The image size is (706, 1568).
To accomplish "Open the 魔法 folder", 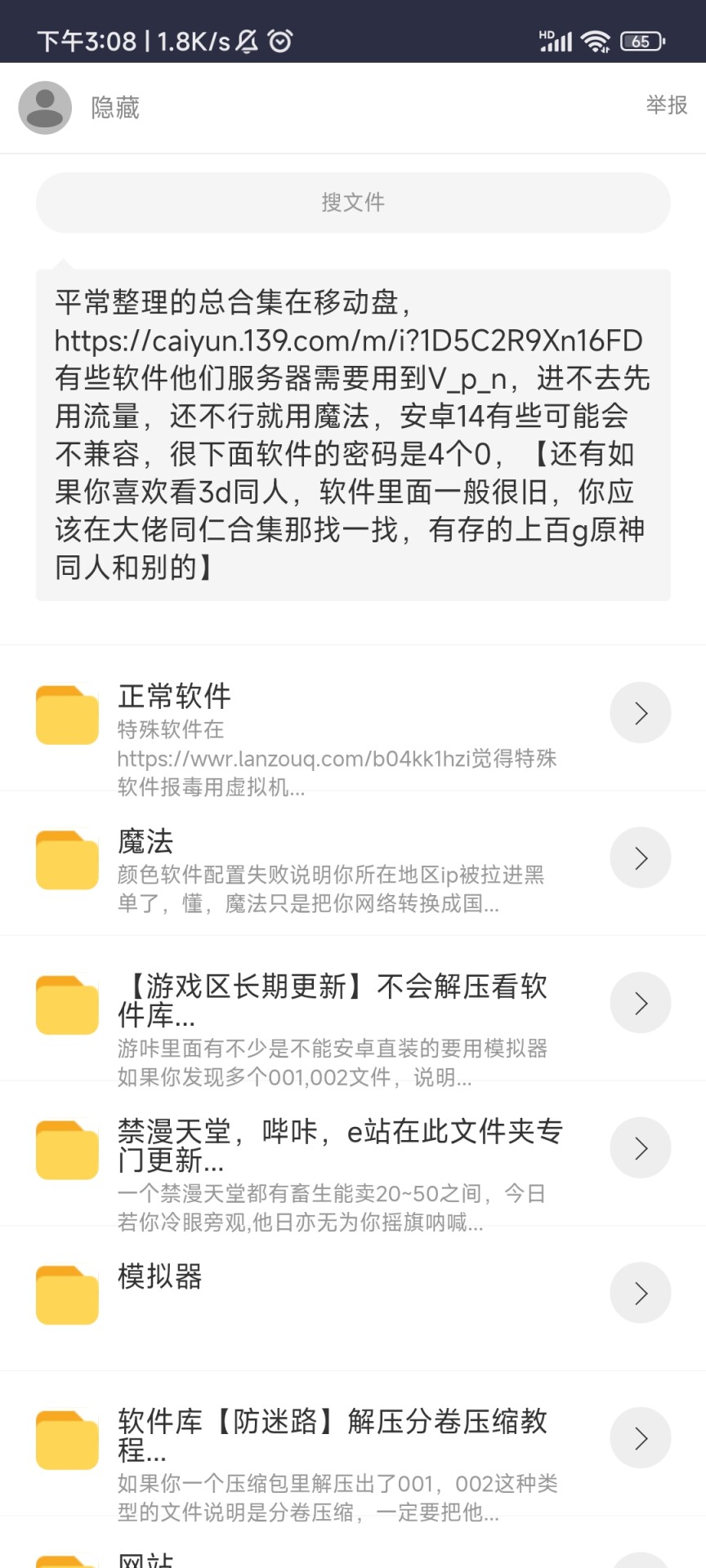I will pyautogui.click(x=353, y=863).
